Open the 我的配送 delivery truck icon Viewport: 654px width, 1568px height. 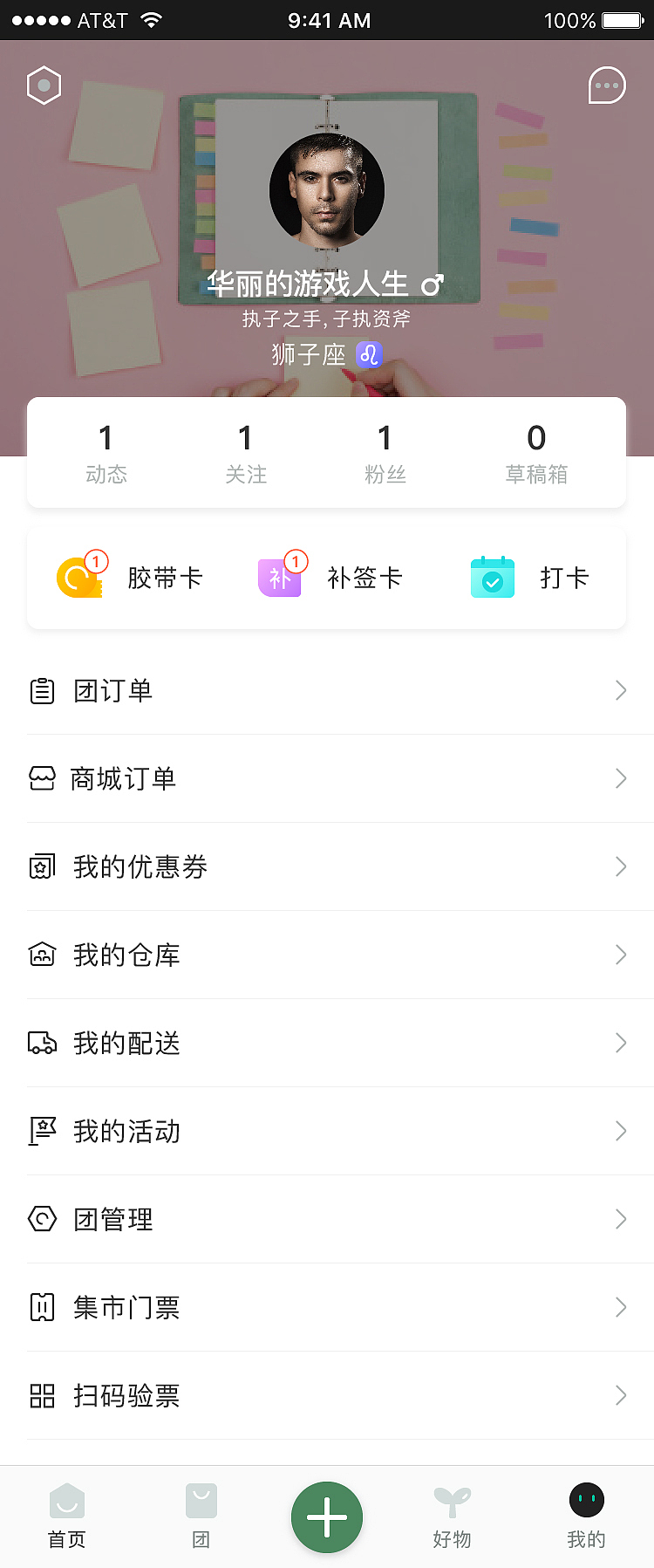pos(43,1043)
